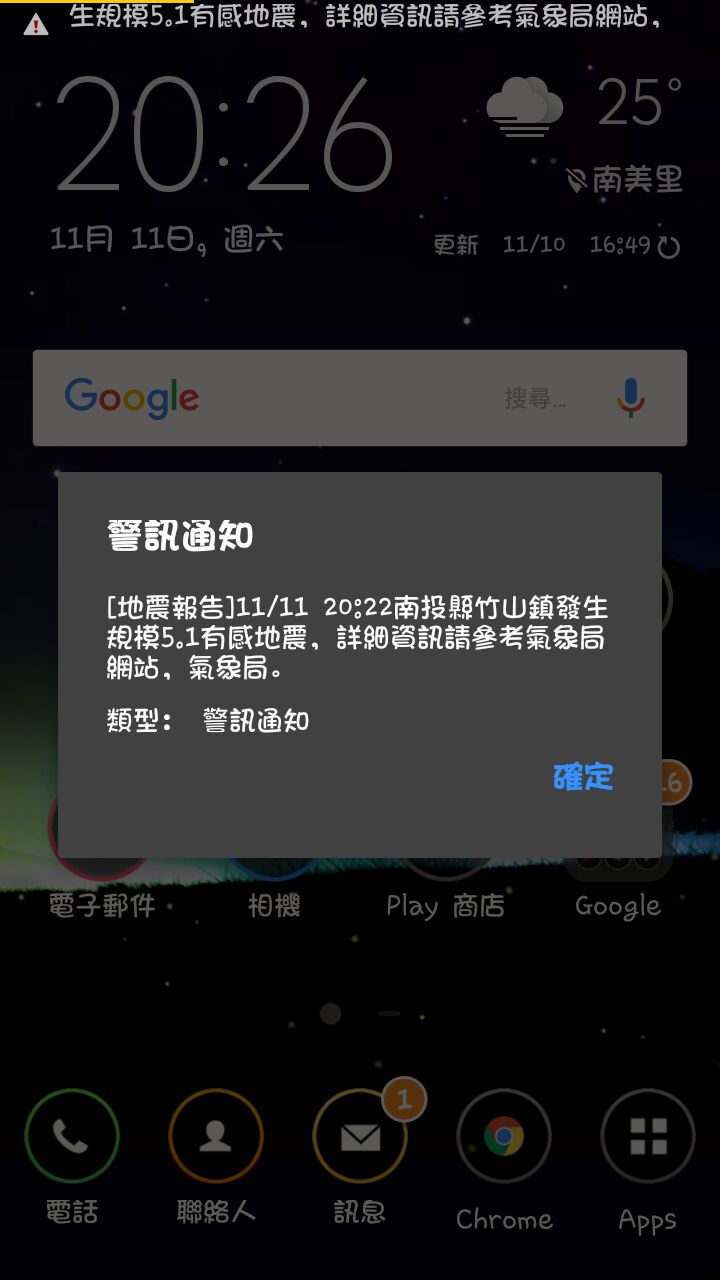Launch Chrome browser
This screenshot has width=720, height=1280.
pyautogui.click(x=504, y=1136)
